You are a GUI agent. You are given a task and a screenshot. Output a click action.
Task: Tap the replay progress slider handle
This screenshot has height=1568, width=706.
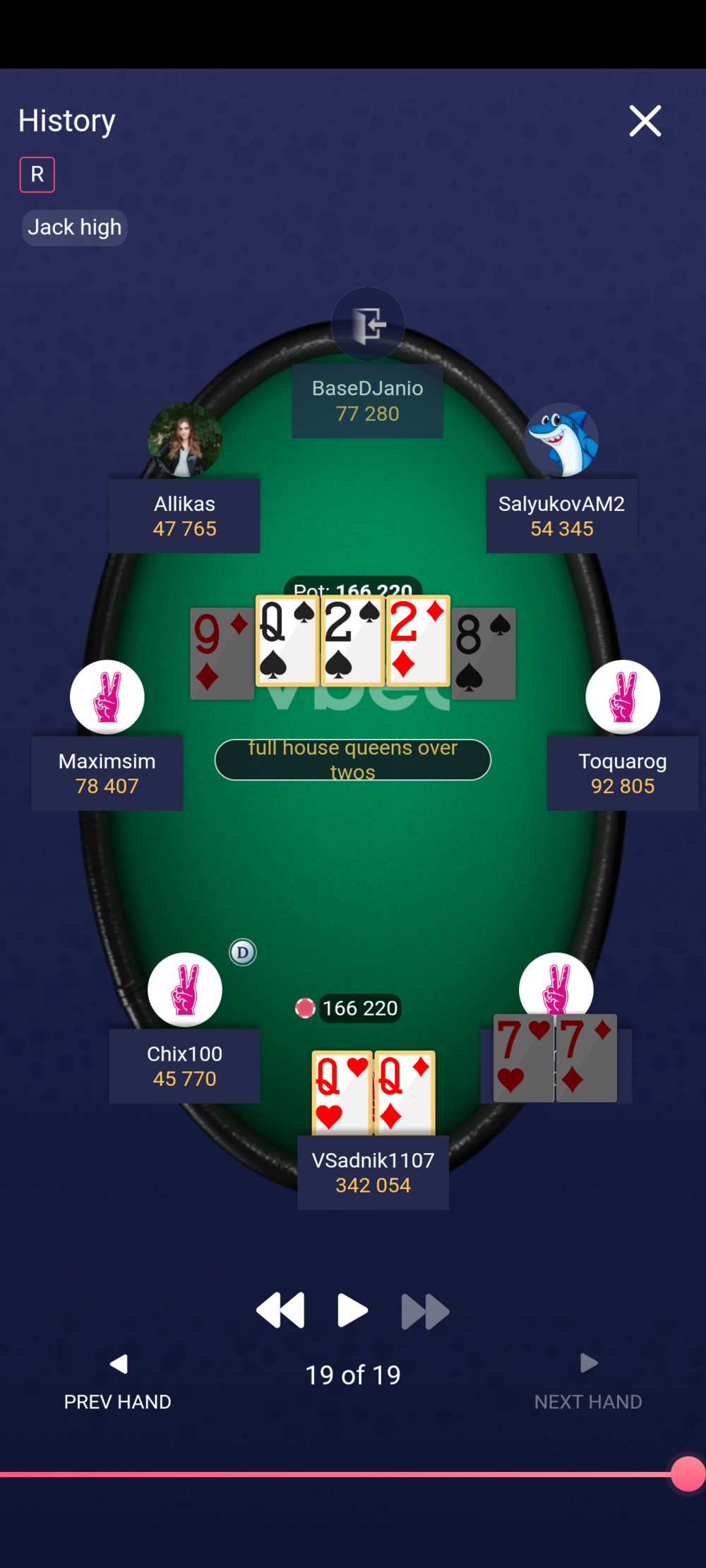(688, 1473)
